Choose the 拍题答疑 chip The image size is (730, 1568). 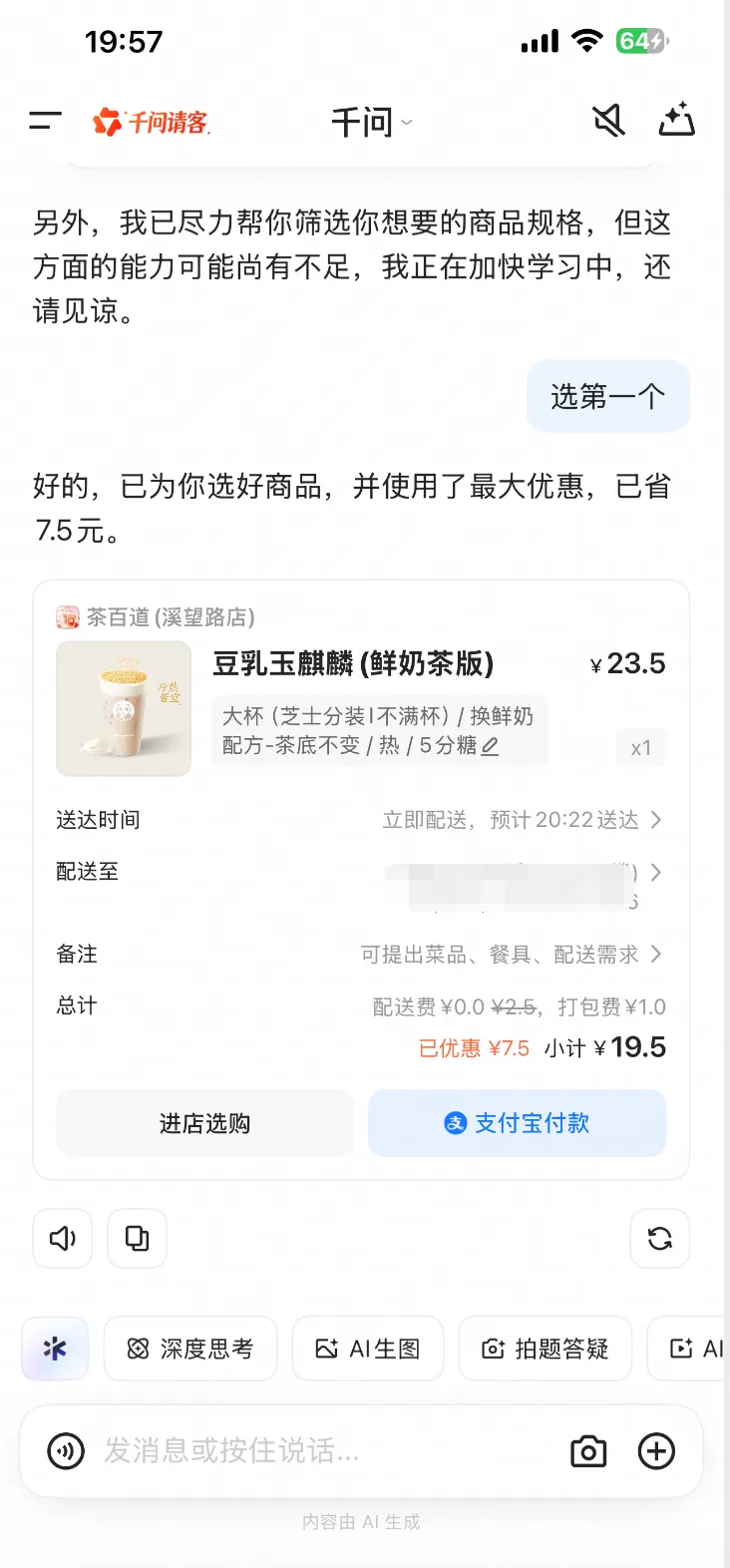point(545,1349)
